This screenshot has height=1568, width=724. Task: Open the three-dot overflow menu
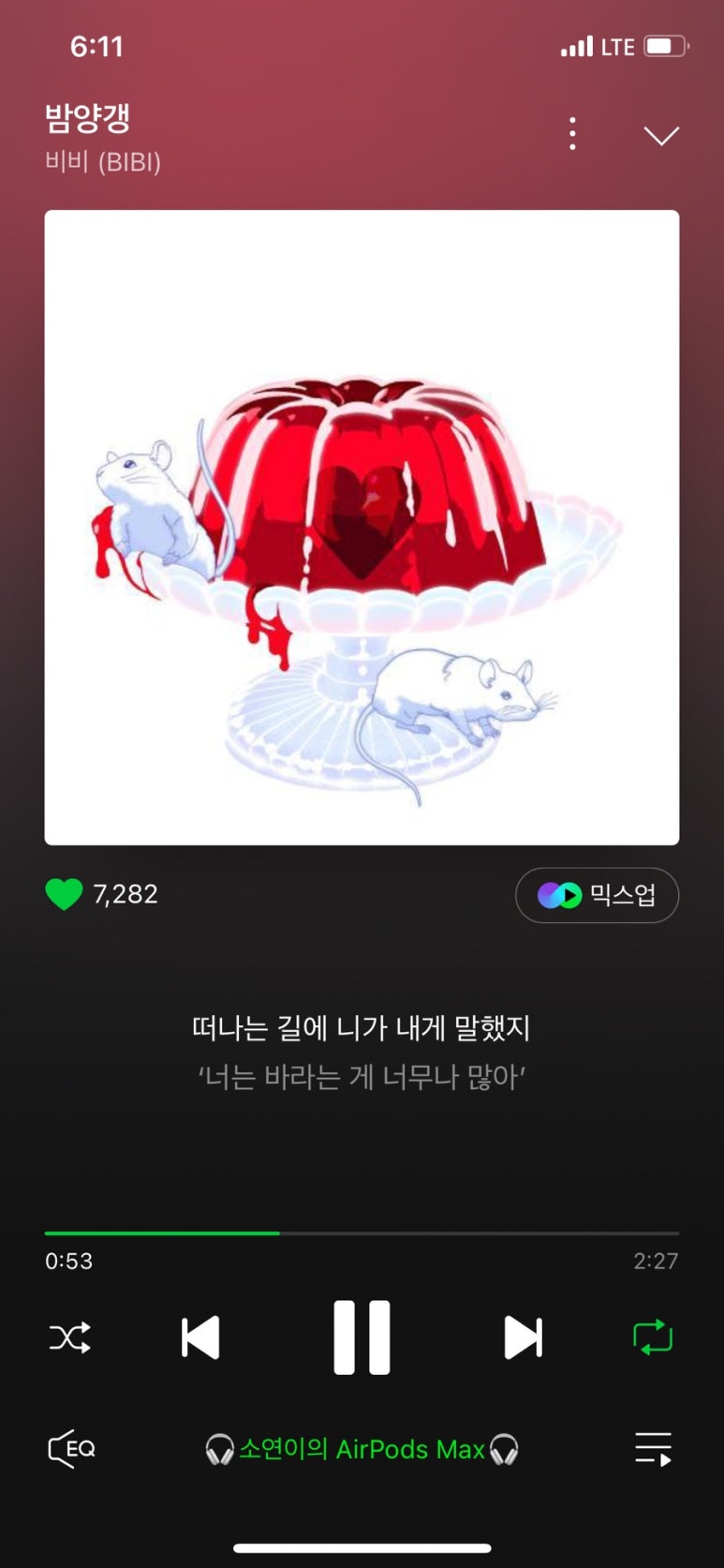(572, 134)
